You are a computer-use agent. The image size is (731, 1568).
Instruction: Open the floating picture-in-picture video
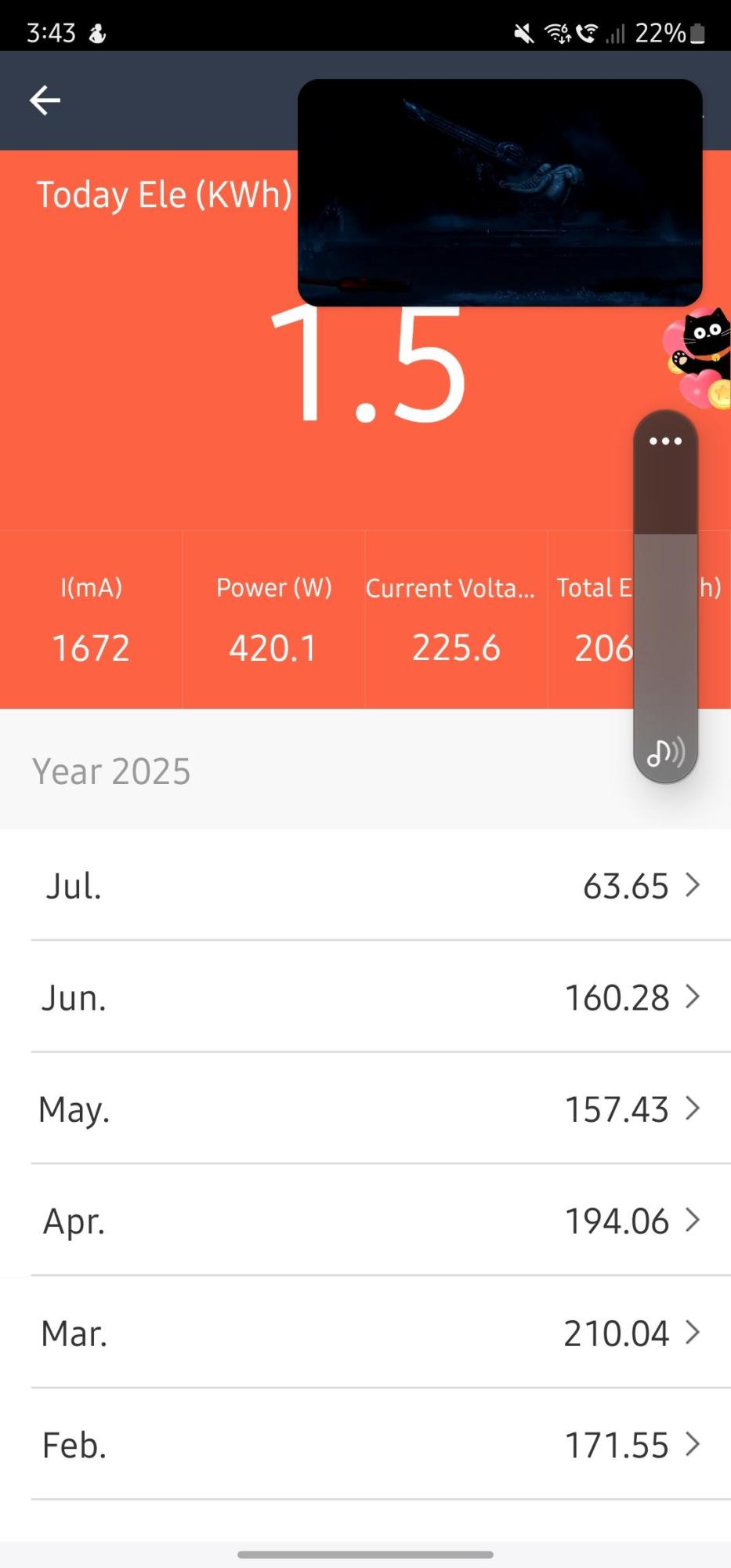499,192
